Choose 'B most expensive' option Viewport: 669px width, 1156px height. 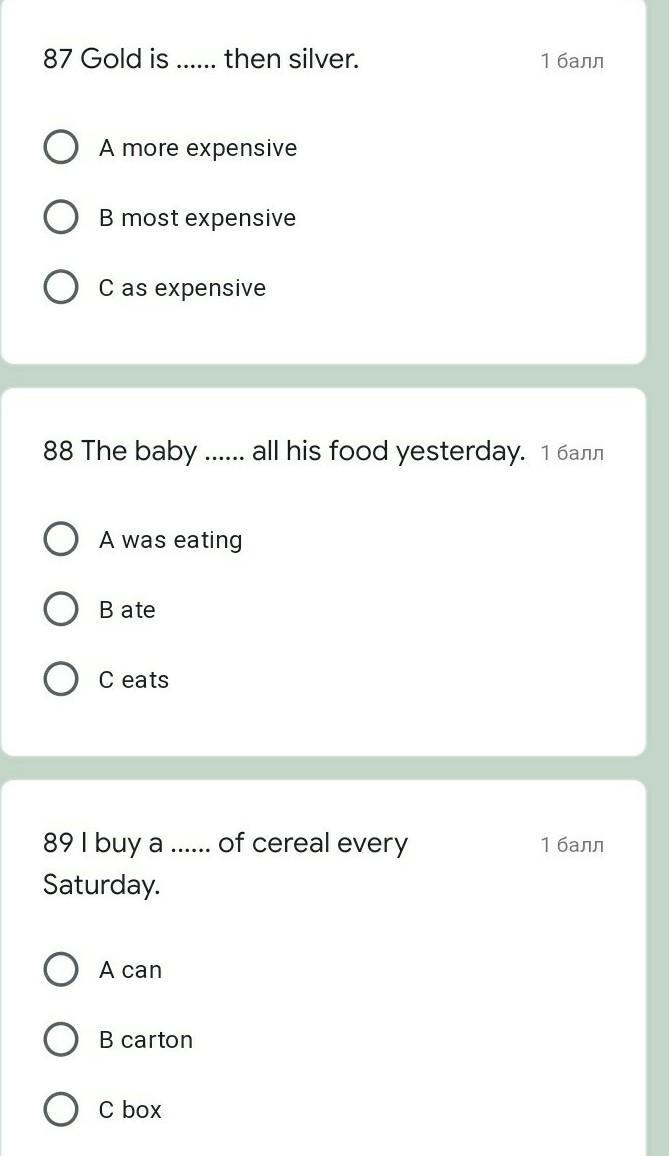click(x=61, y=218)
